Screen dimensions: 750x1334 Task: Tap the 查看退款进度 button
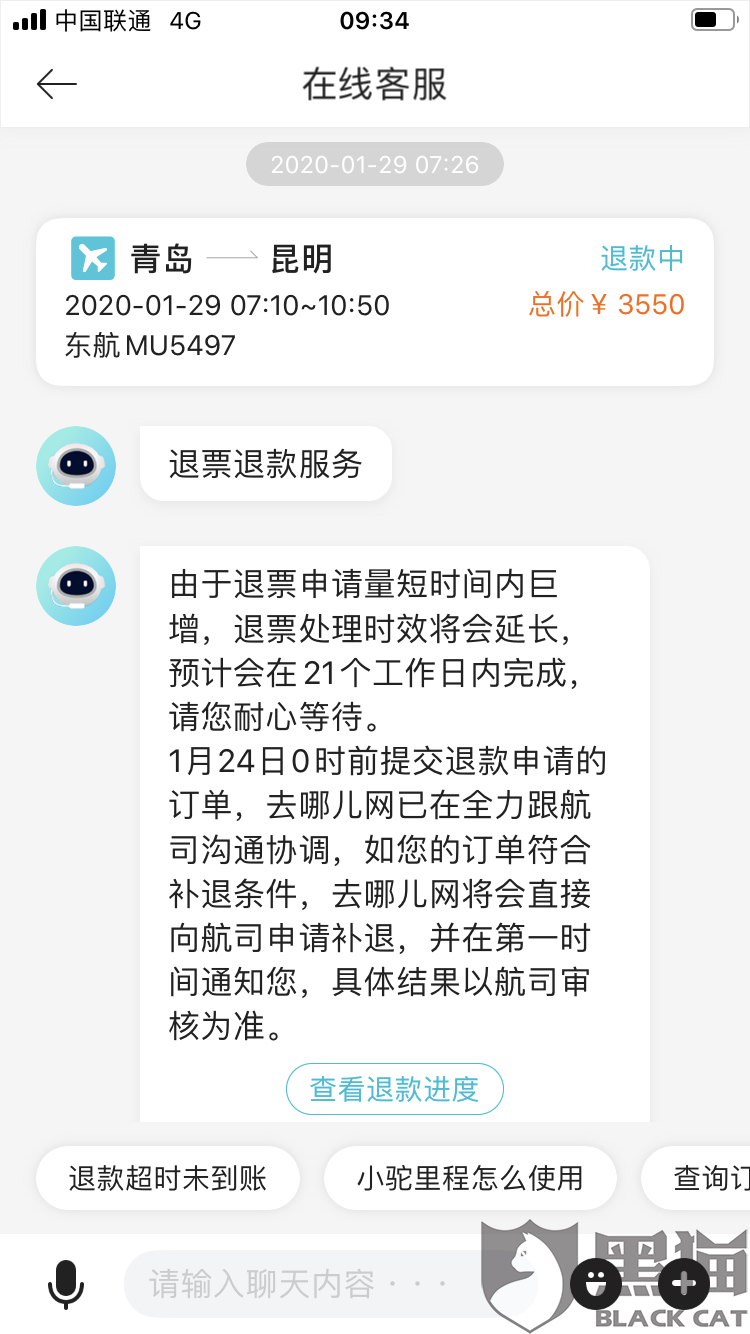[x=394, y=1089]
